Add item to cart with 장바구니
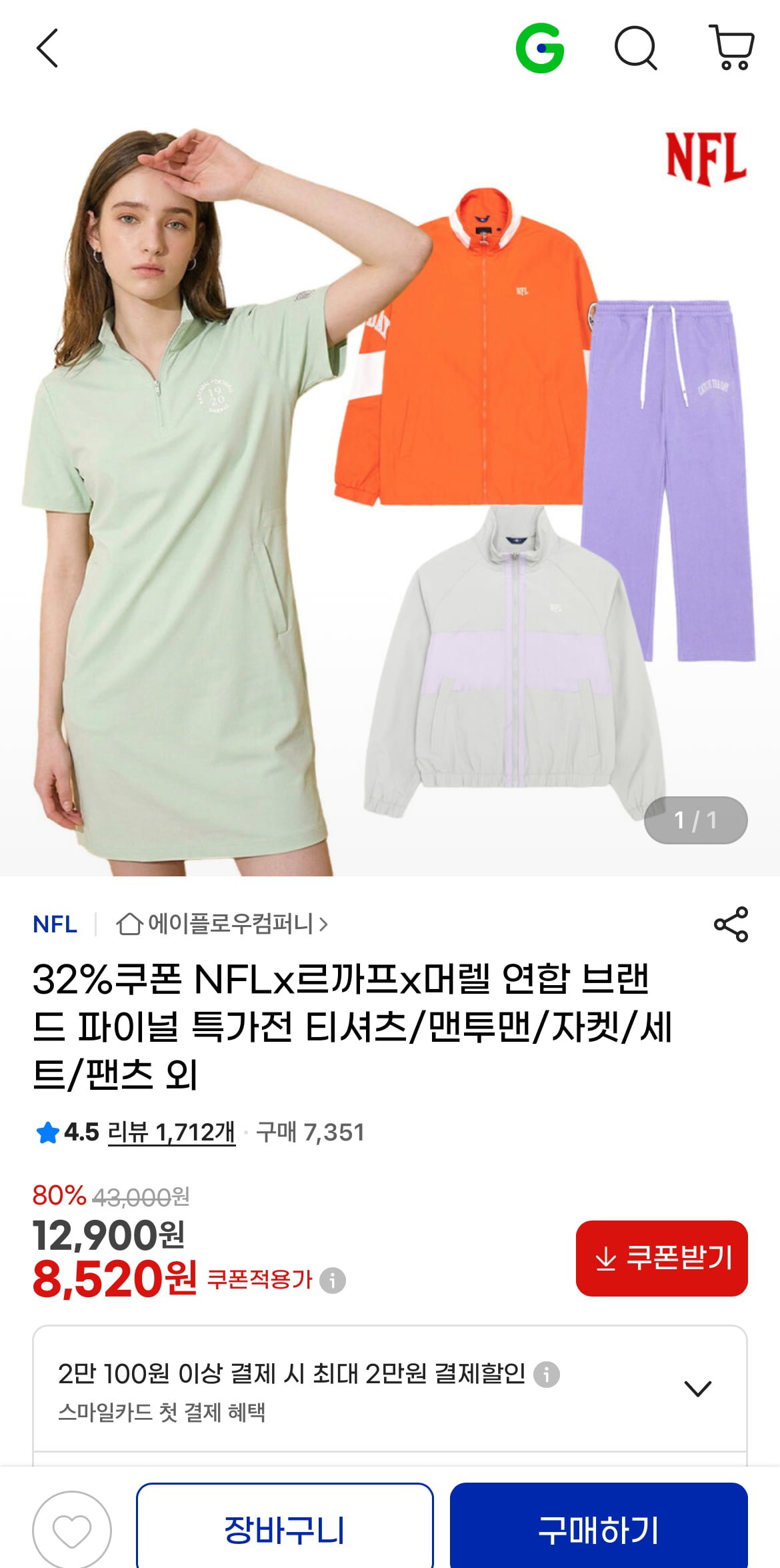The image size is (780, 1568). [x=285, y=1530]
